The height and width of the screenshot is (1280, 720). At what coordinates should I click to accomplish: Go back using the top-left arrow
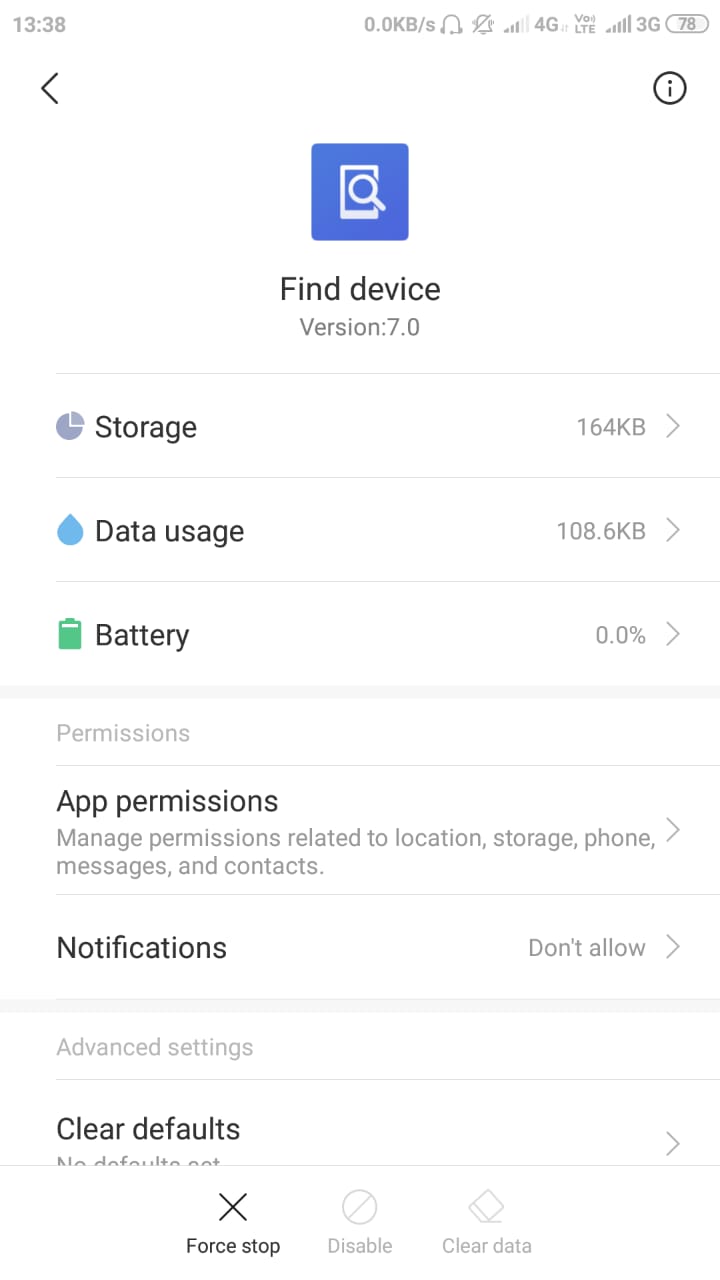[x=50, y=88]
